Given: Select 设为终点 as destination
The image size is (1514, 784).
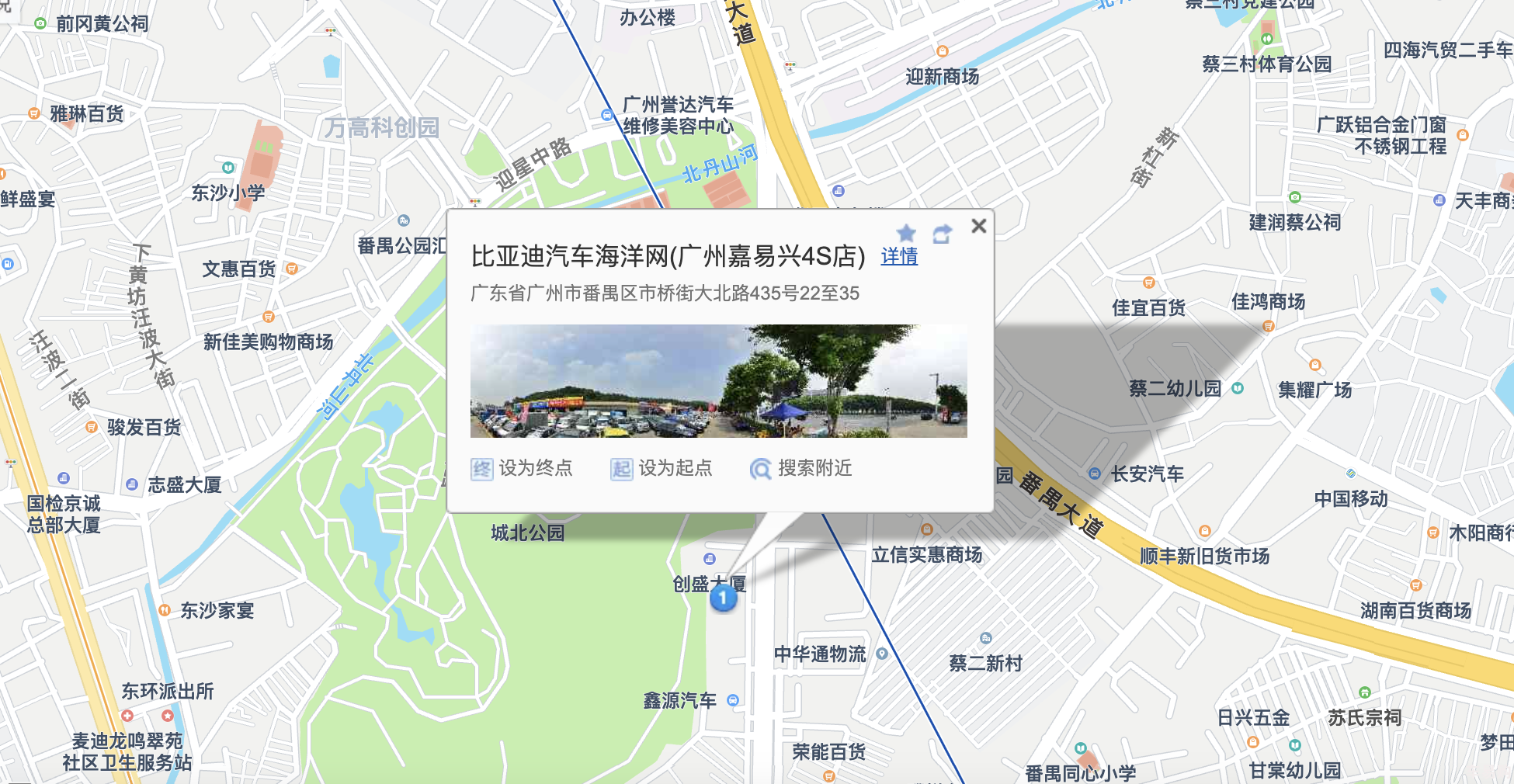Looking at the screenshot, I should [x=522, y=468].
